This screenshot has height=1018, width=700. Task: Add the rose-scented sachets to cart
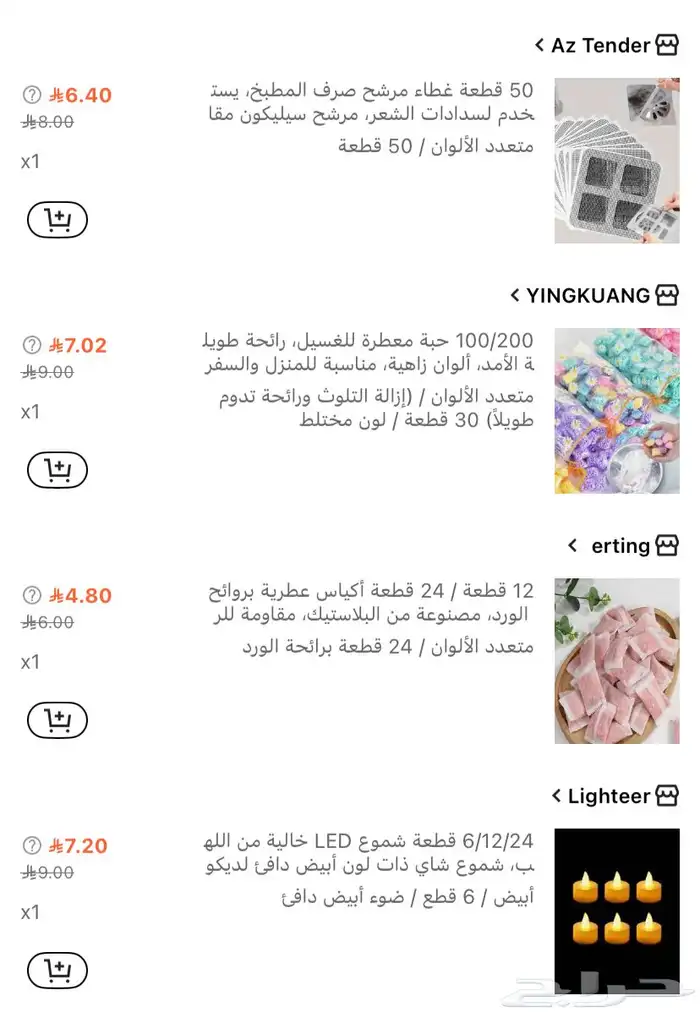point(57,720)
